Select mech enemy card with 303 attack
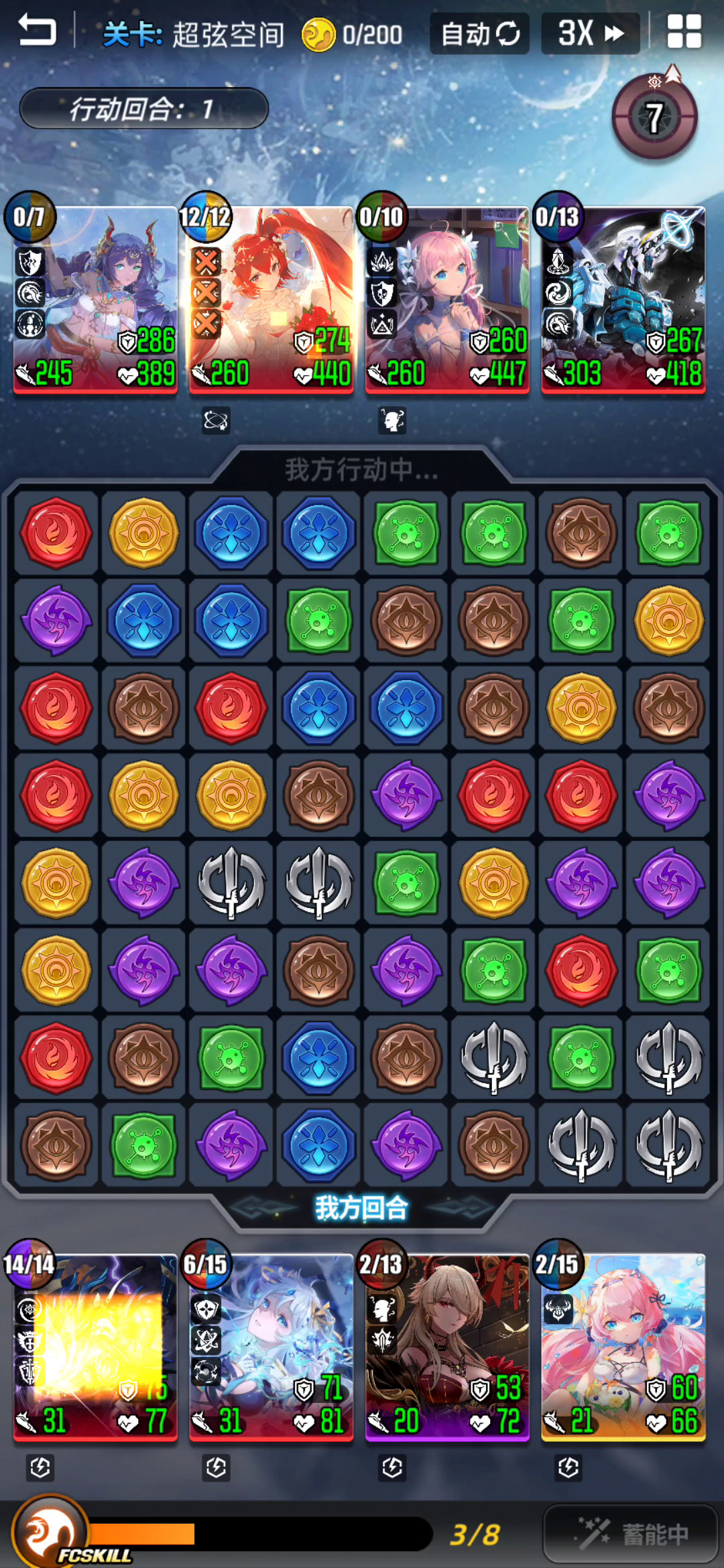This screenshot has width=724, height=1568. click(x=623, y=299)
